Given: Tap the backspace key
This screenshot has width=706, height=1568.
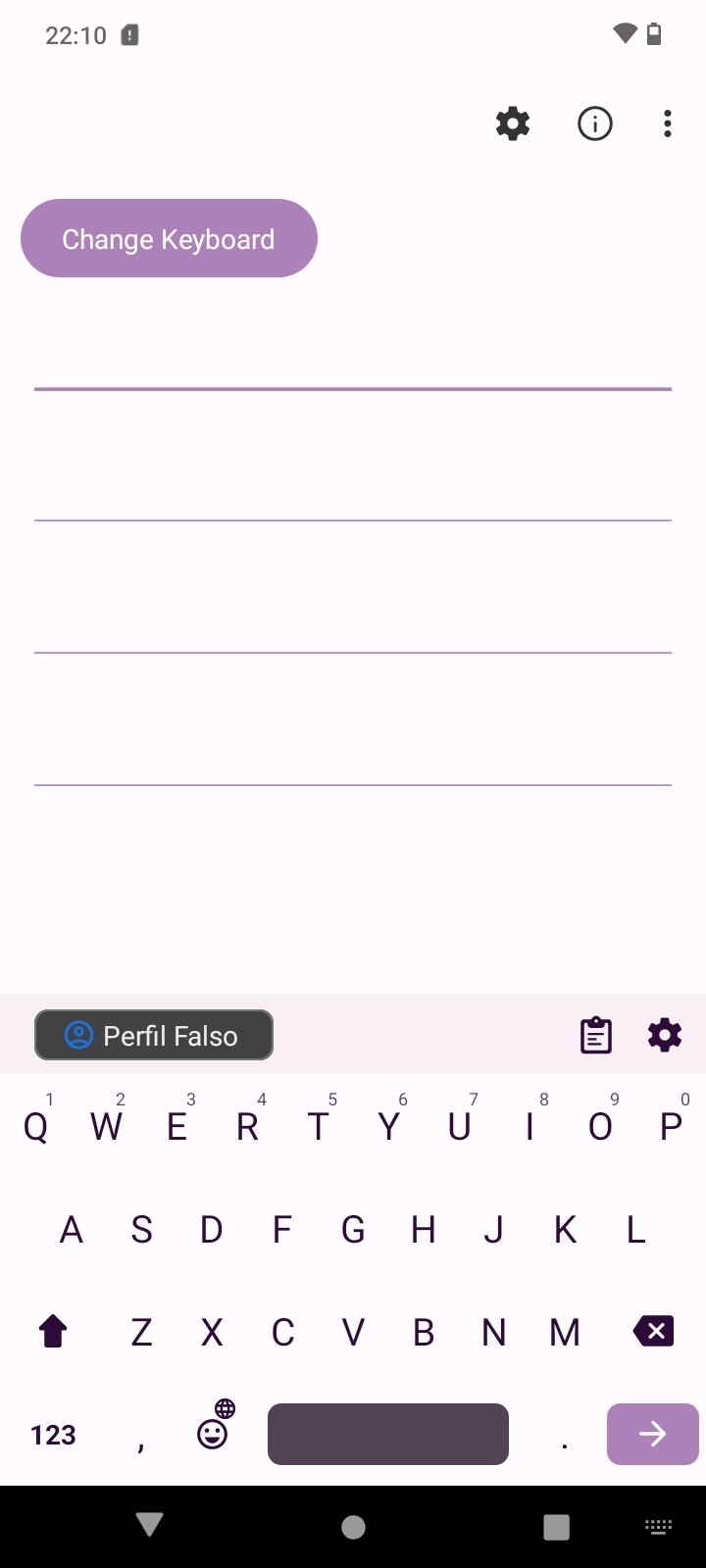Looking at the screenshot, I should point(653,1331).
